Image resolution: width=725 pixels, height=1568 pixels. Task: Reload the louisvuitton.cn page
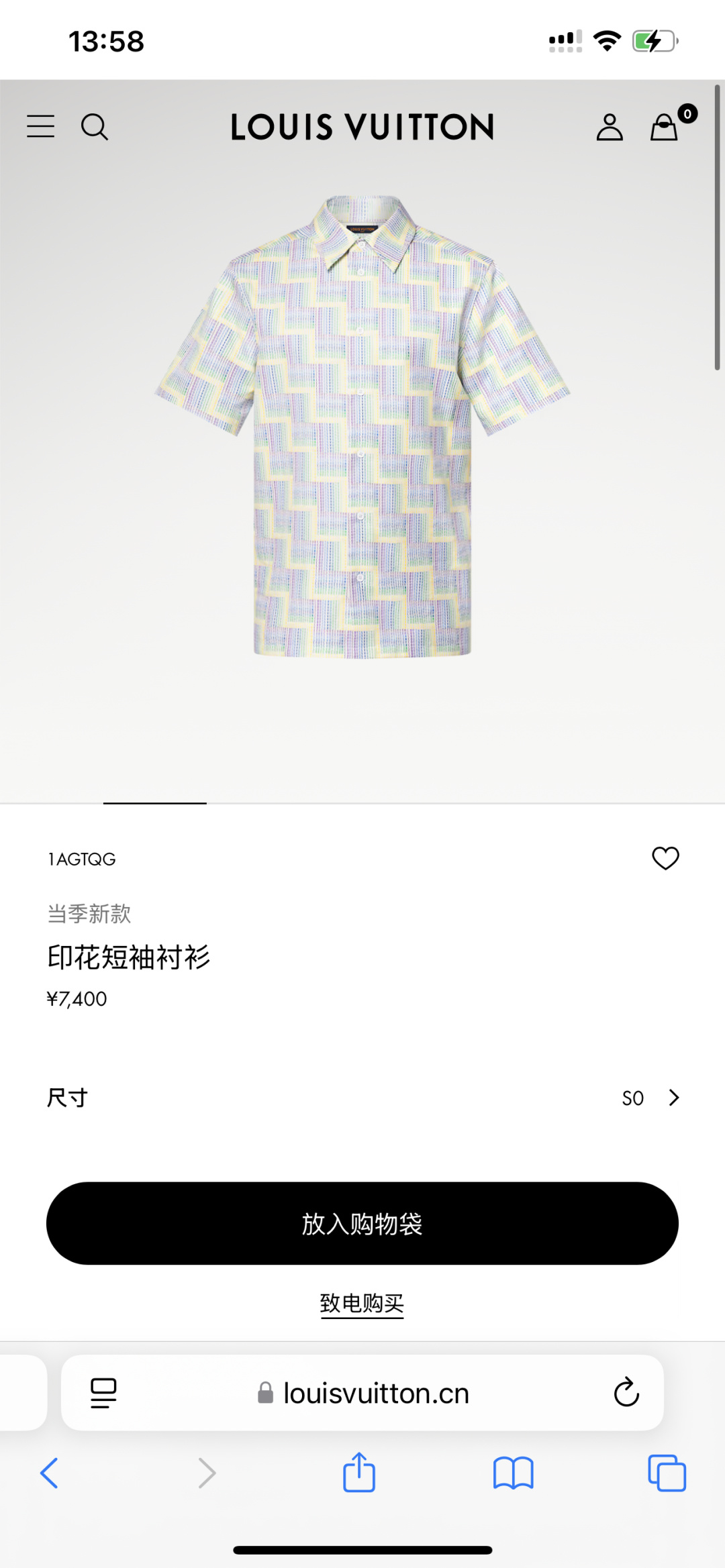(x=626, y=1392)
